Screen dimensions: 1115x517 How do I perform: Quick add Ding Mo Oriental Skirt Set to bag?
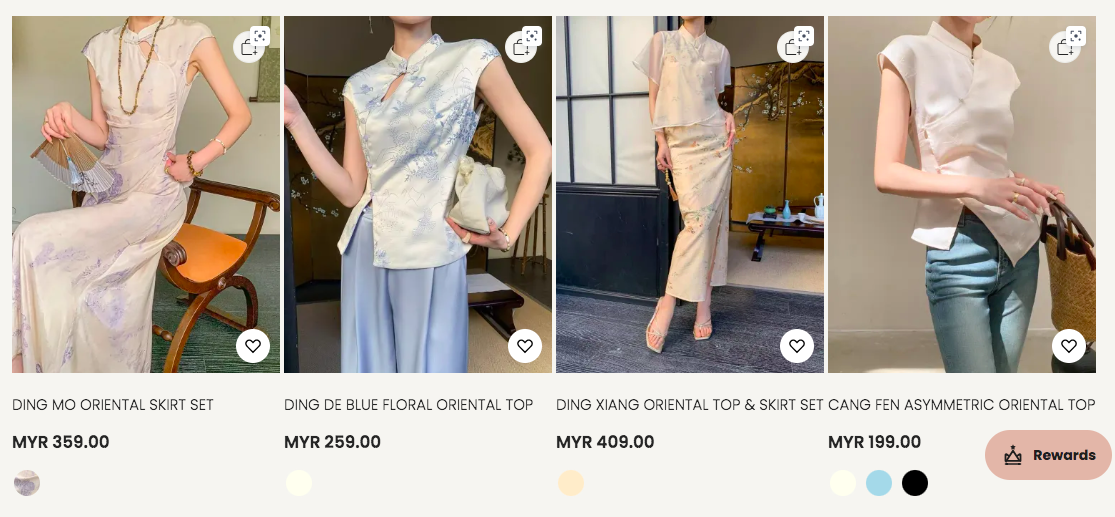pos(249,46)
